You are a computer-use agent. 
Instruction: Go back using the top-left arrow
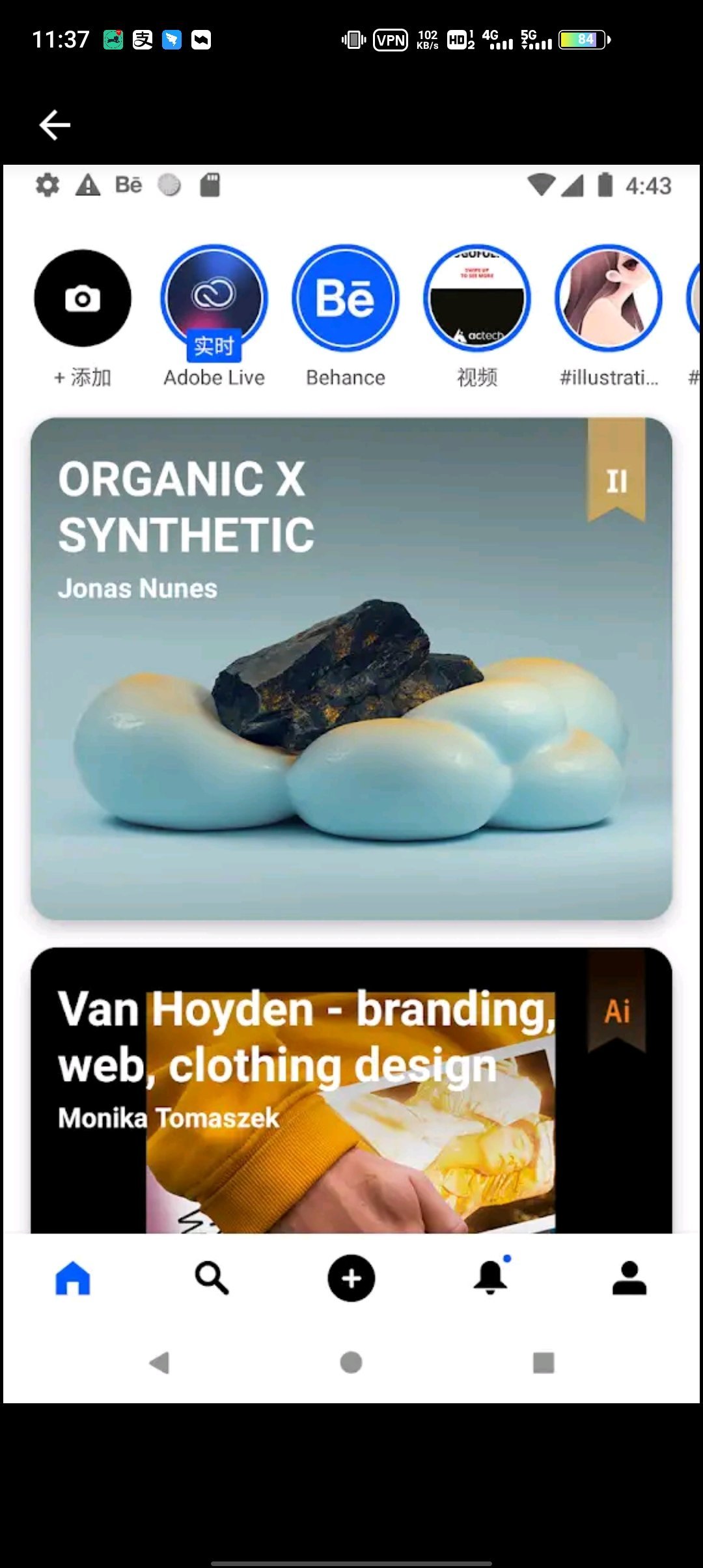pos(55,124)
